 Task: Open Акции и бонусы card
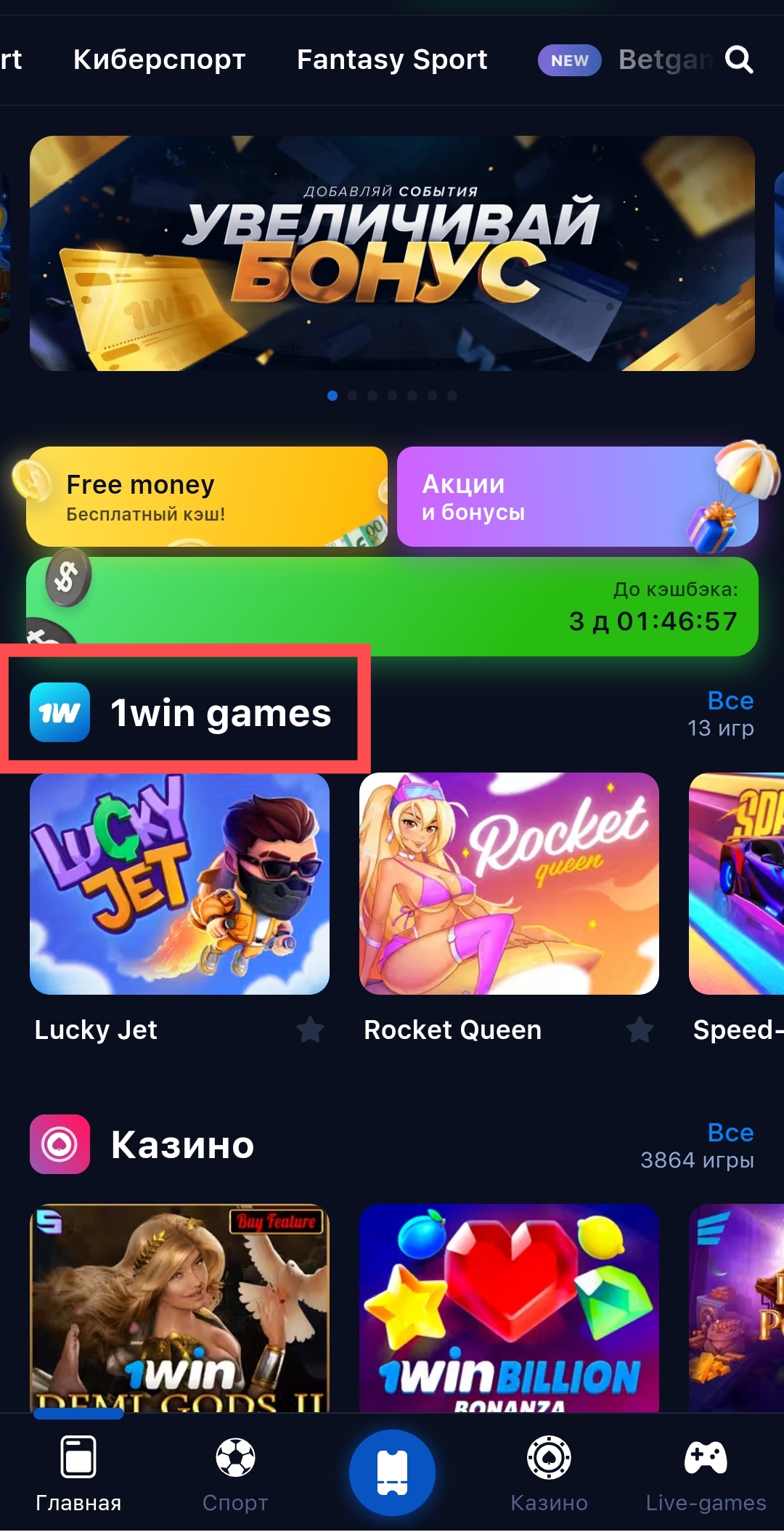tap(577, 497)
